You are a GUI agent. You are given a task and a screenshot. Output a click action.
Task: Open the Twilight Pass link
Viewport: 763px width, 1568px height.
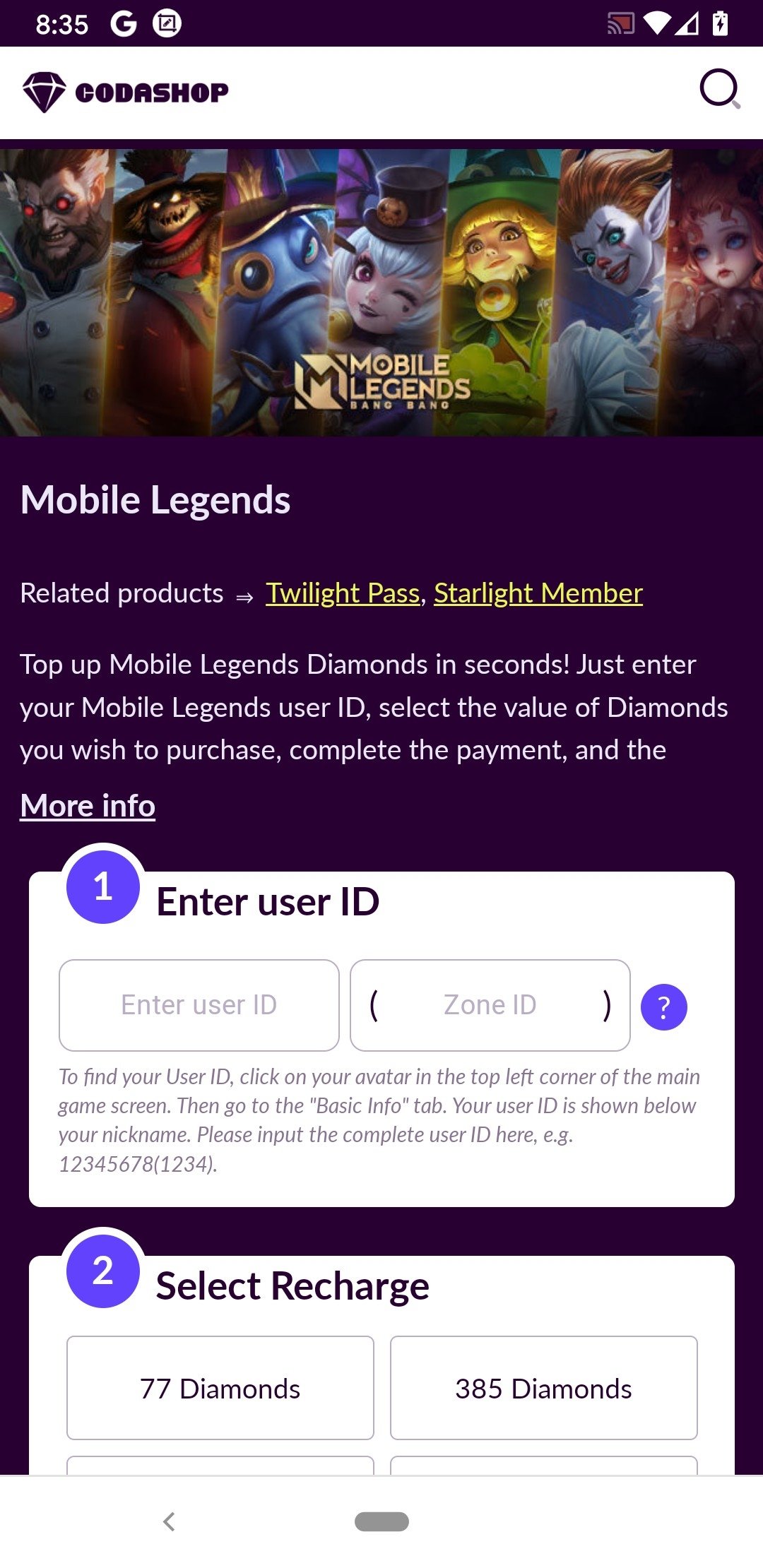coord(343,593)
